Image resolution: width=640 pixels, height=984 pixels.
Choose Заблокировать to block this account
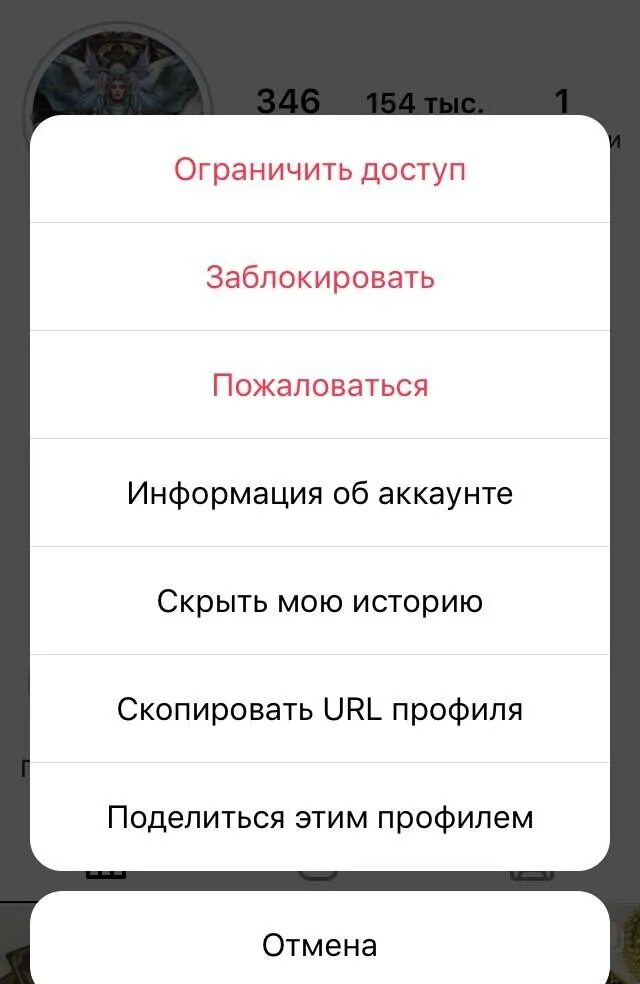click(x=320, y=277)
